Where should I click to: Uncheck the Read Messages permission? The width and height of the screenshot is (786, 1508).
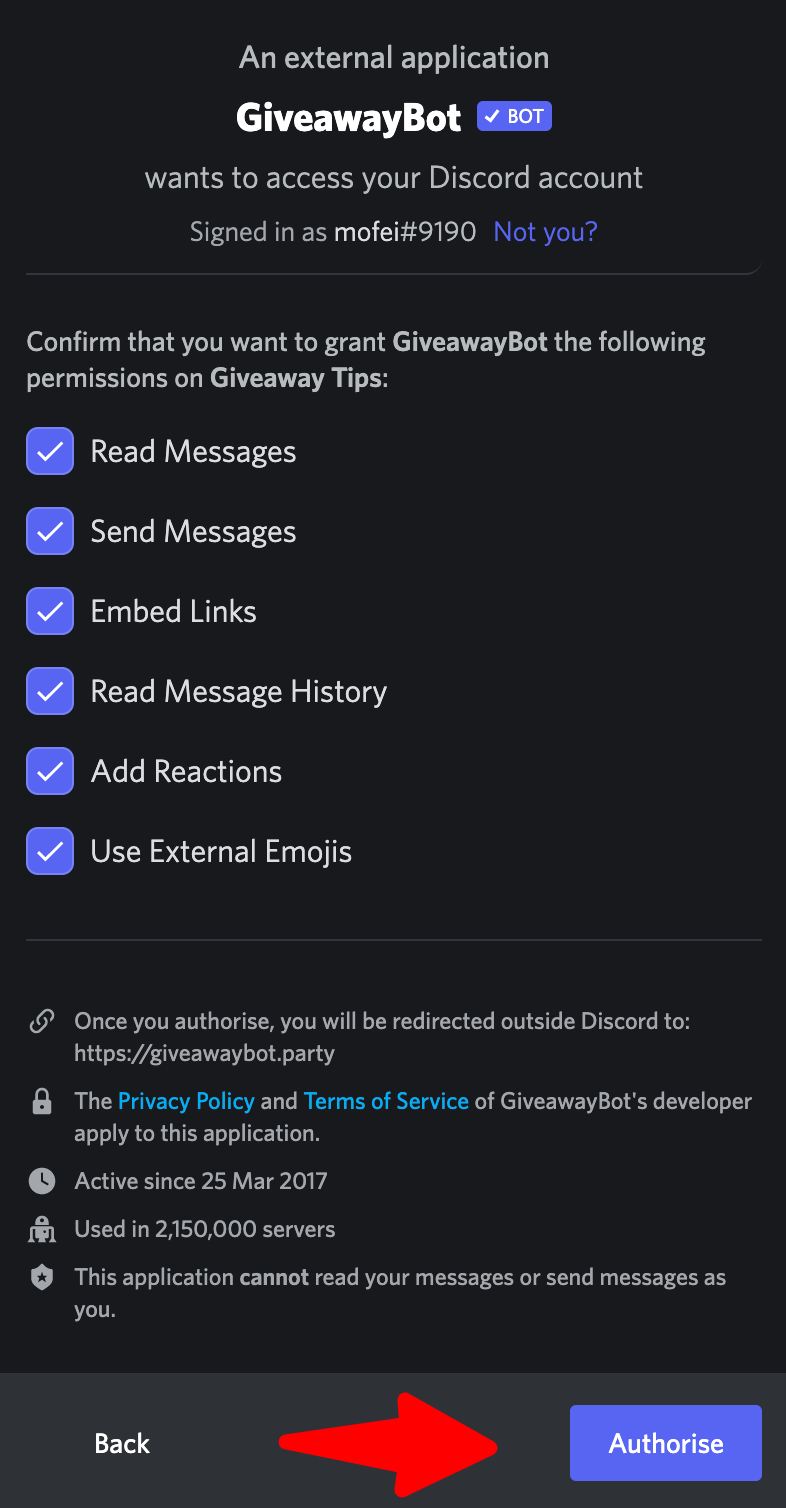[x=50, y=451]
